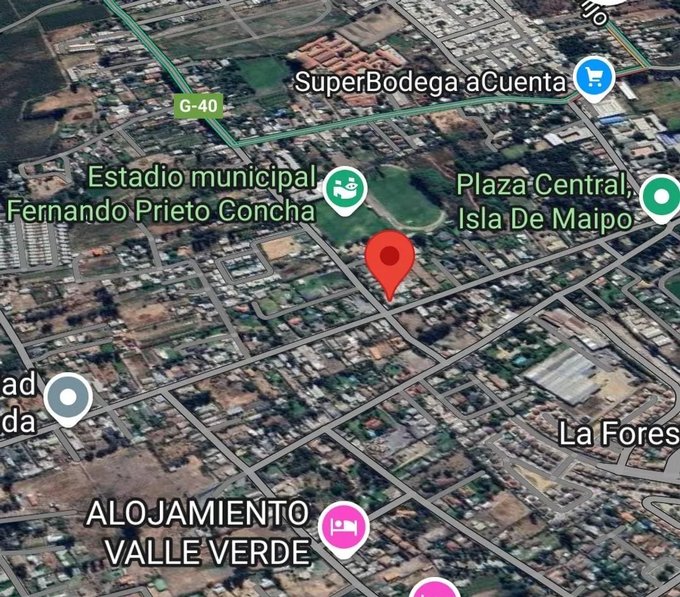Select the grey place pin

[x=69, y=399]
